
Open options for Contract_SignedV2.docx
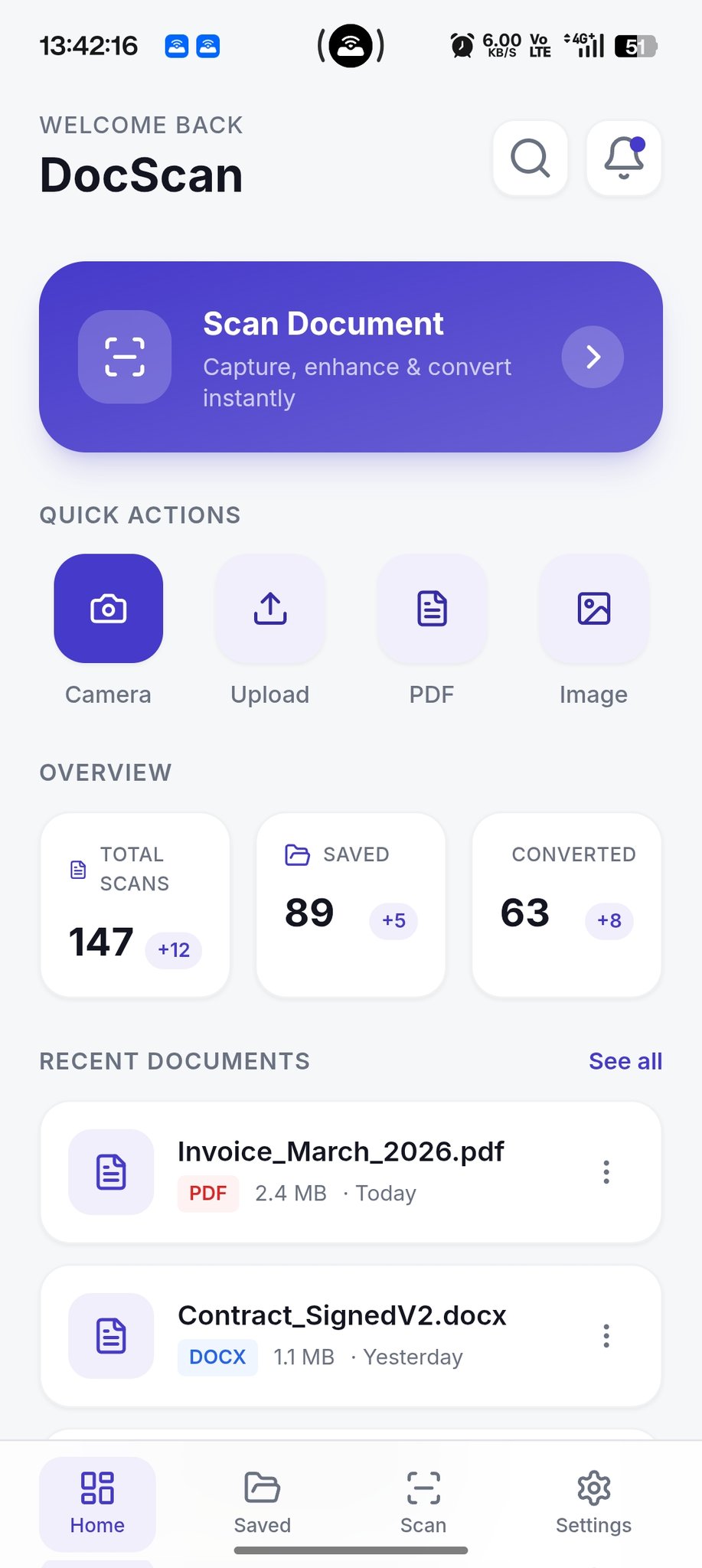(x=606, y=1336)
